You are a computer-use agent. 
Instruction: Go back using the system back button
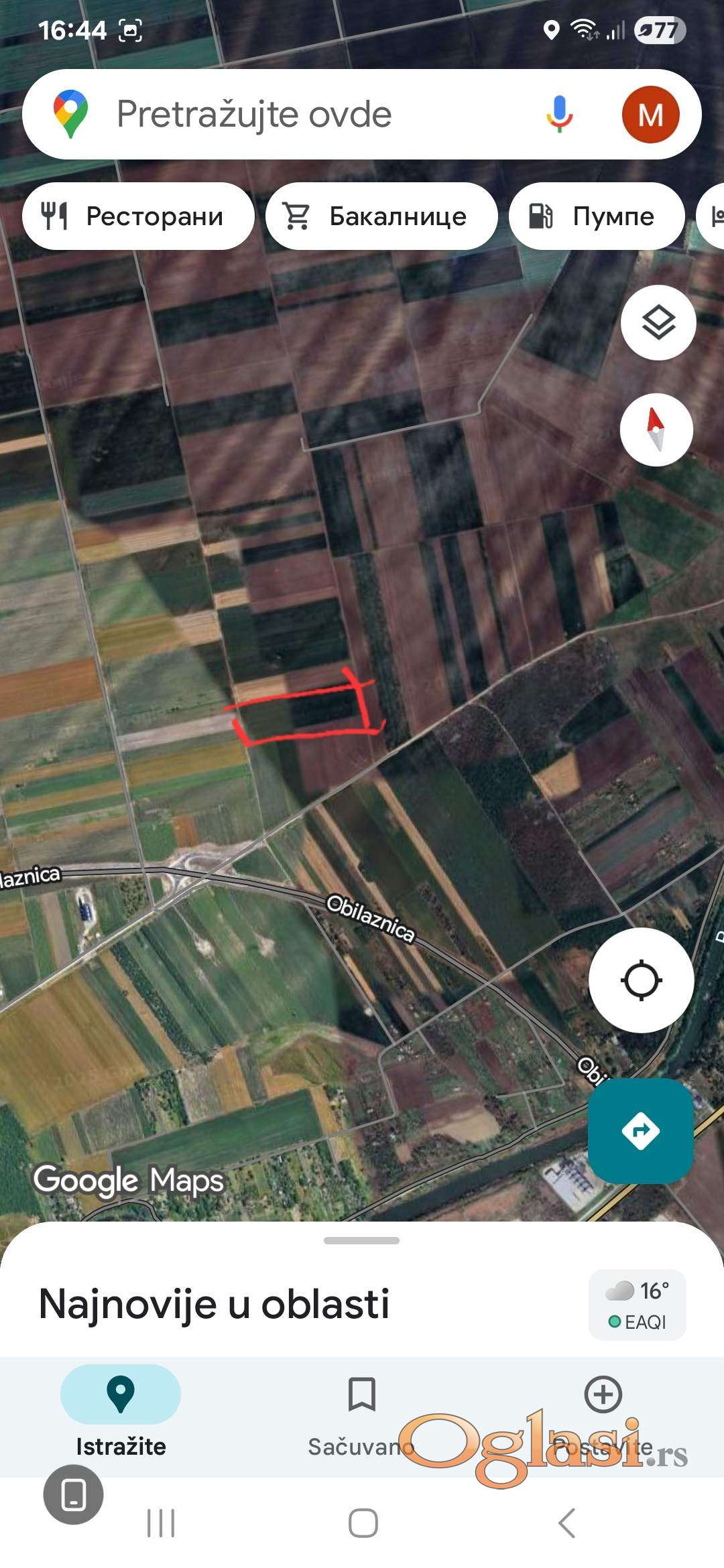click(567, 1523)
